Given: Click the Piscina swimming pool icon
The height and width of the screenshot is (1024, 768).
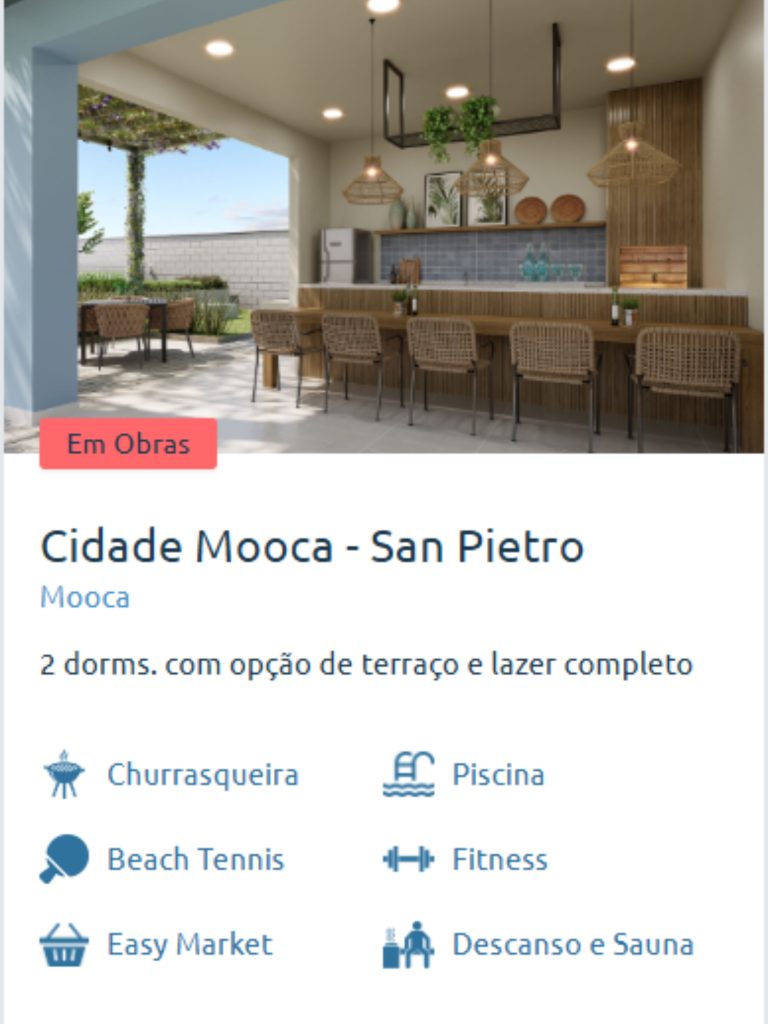Looking at the screenshot, I should (x=409, y=773).
